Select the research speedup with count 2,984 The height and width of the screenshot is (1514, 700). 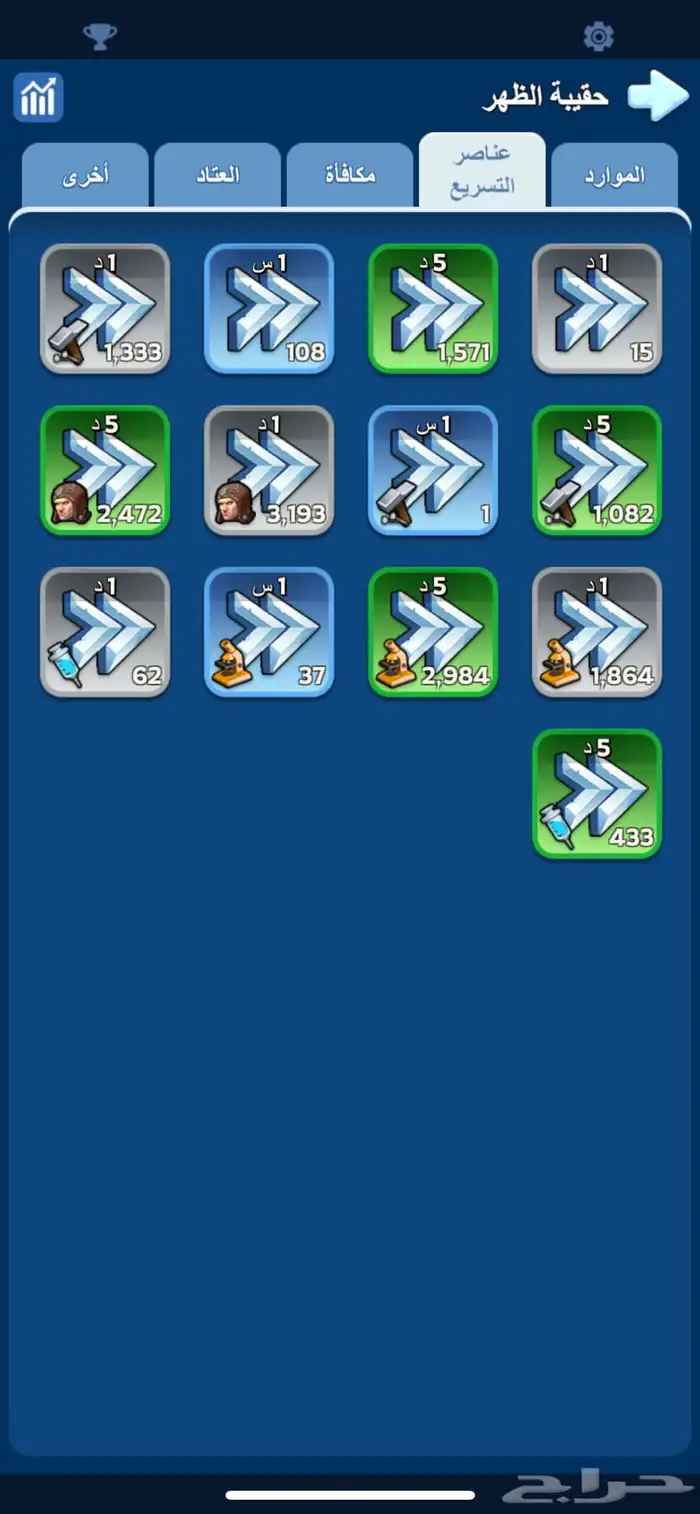[x=433, y=633]
